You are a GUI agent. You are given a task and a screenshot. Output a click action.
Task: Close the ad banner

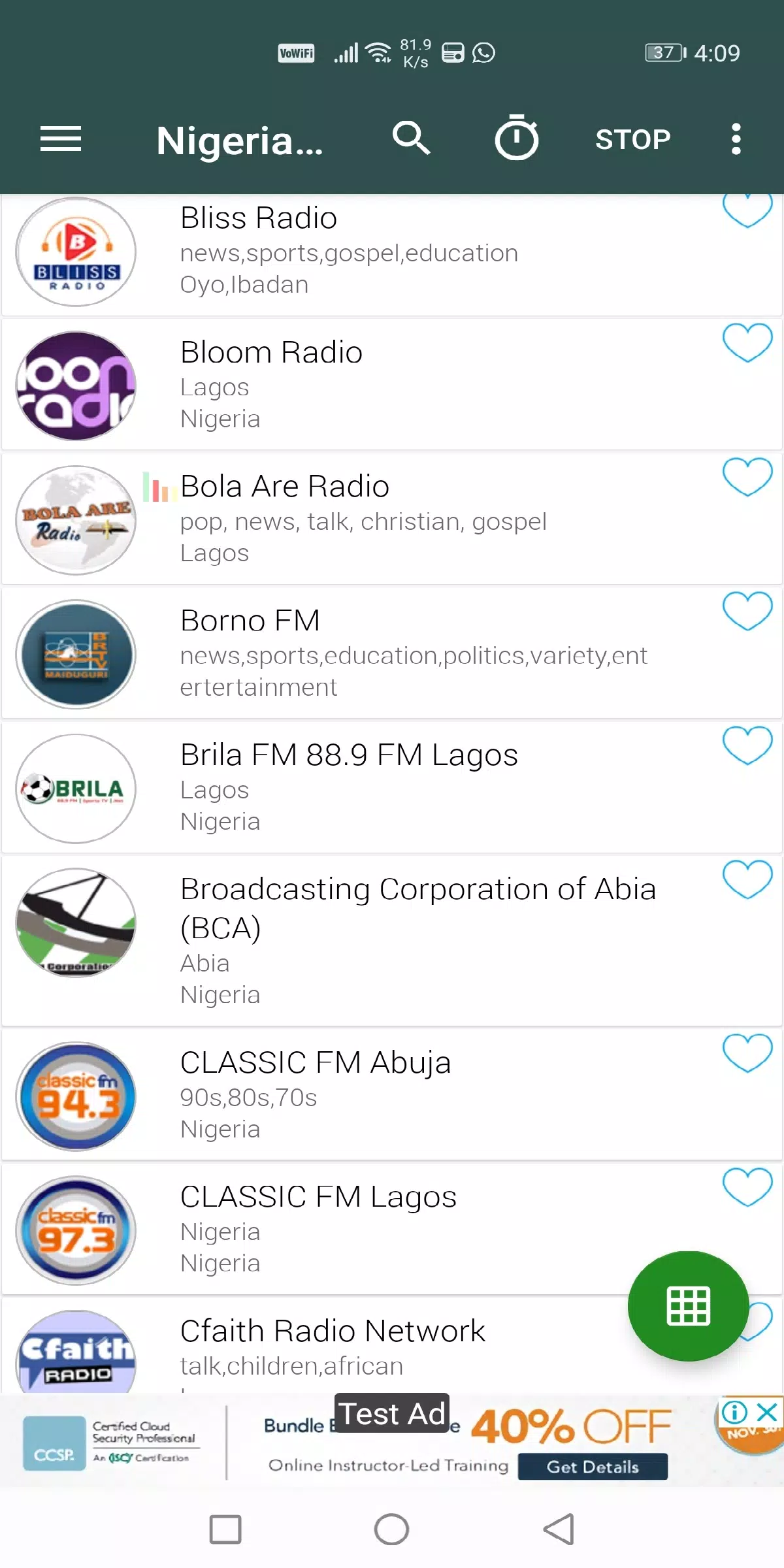point(767,1412)
